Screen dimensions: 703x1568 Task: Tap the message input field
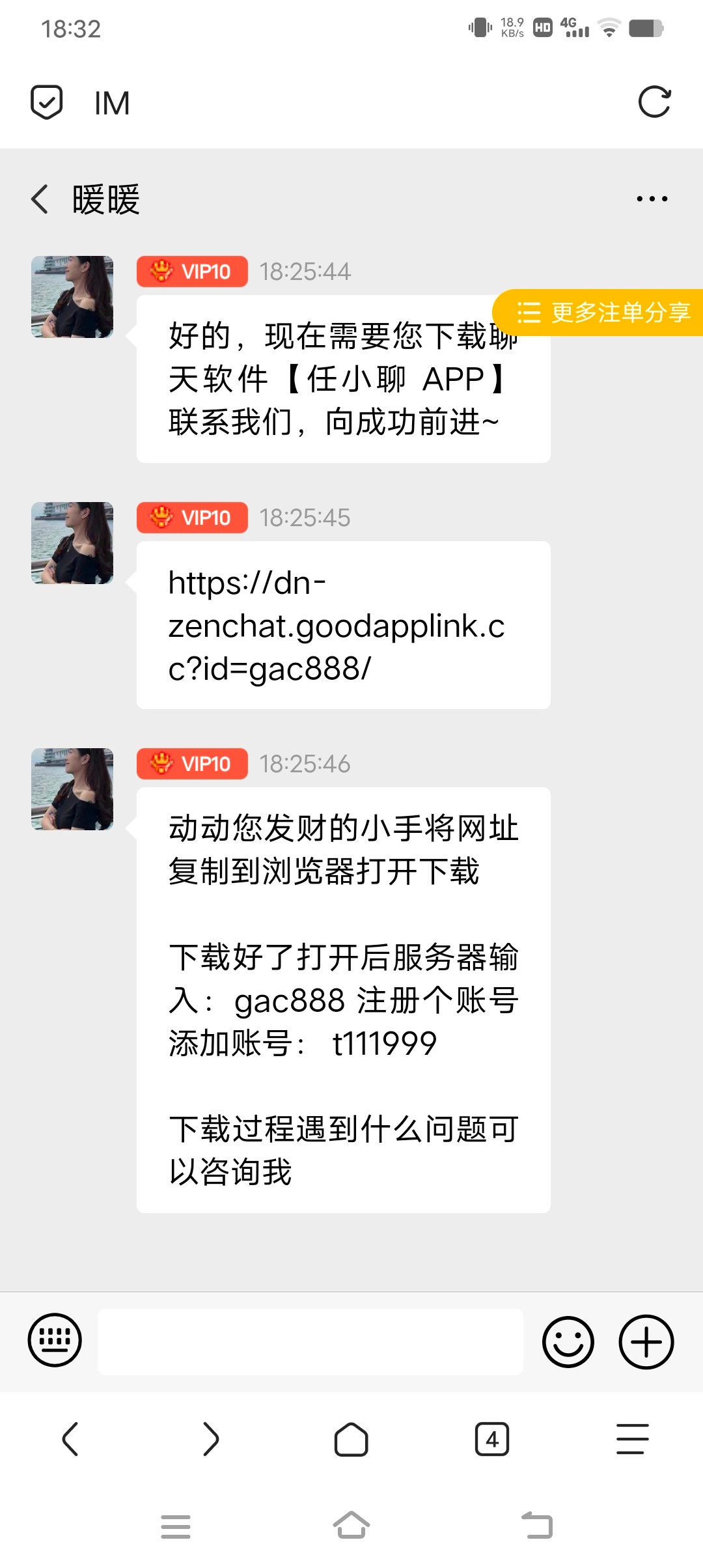coord(310,1342)
